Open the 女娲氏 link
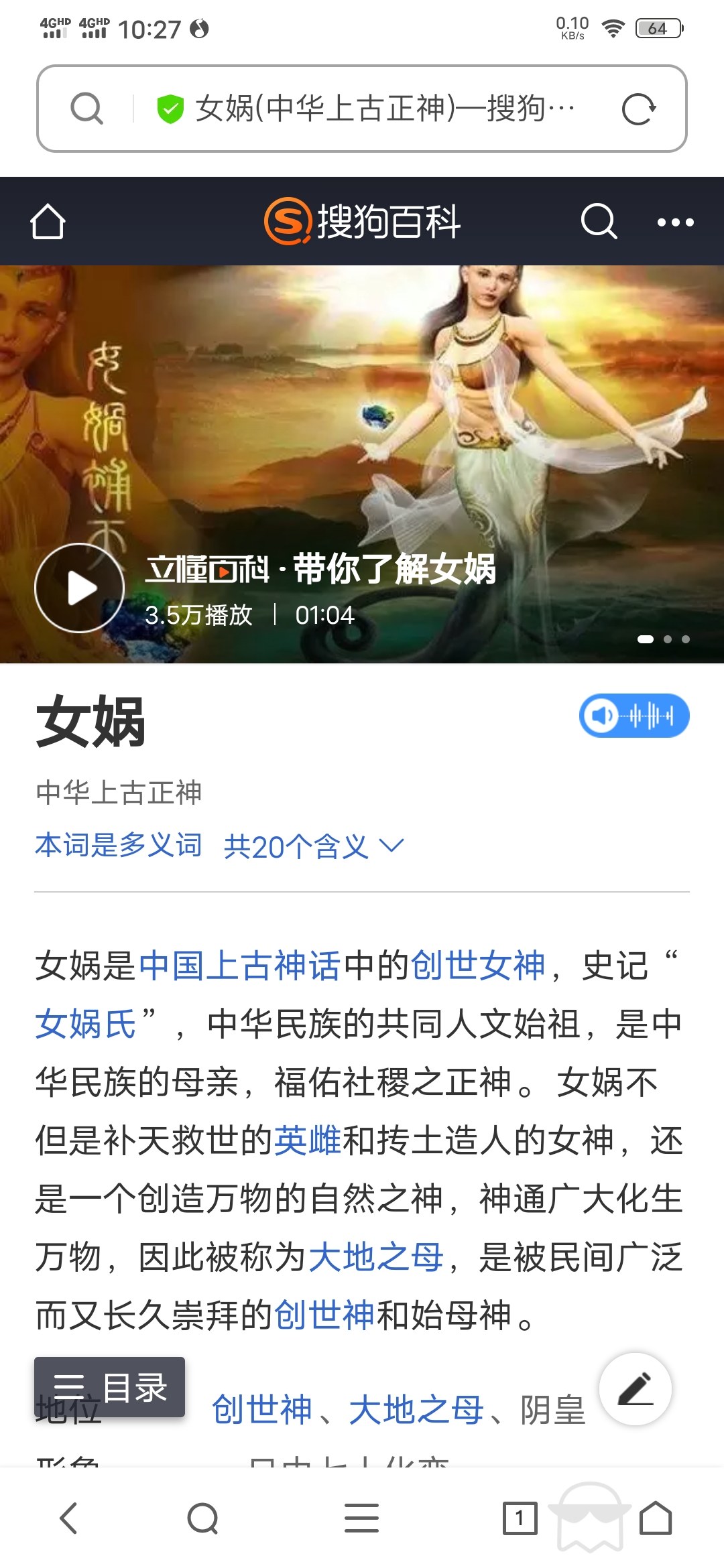 86,1024
